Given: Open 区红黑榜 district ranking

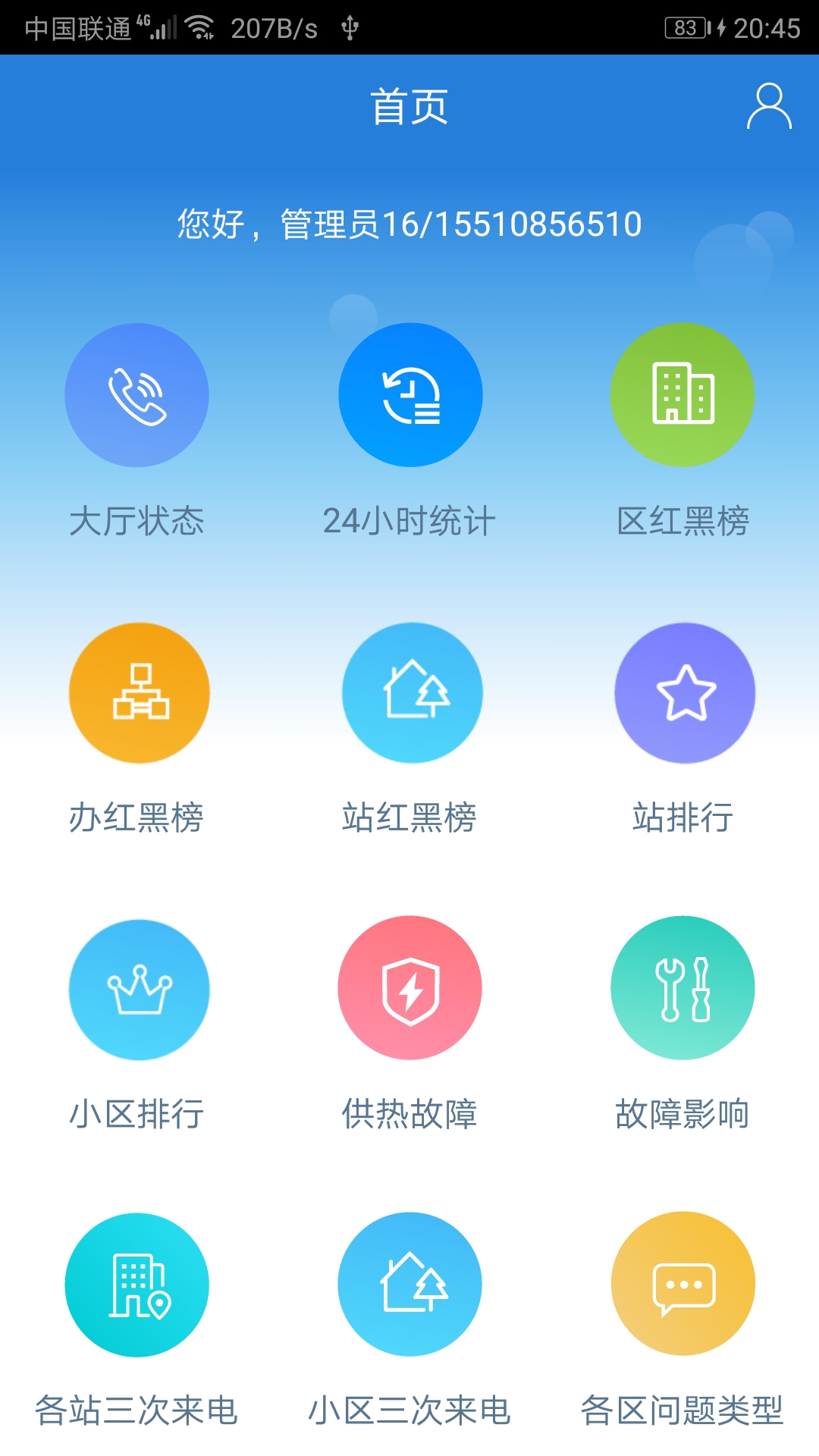Looking at the screenshot, I should 682,395.
